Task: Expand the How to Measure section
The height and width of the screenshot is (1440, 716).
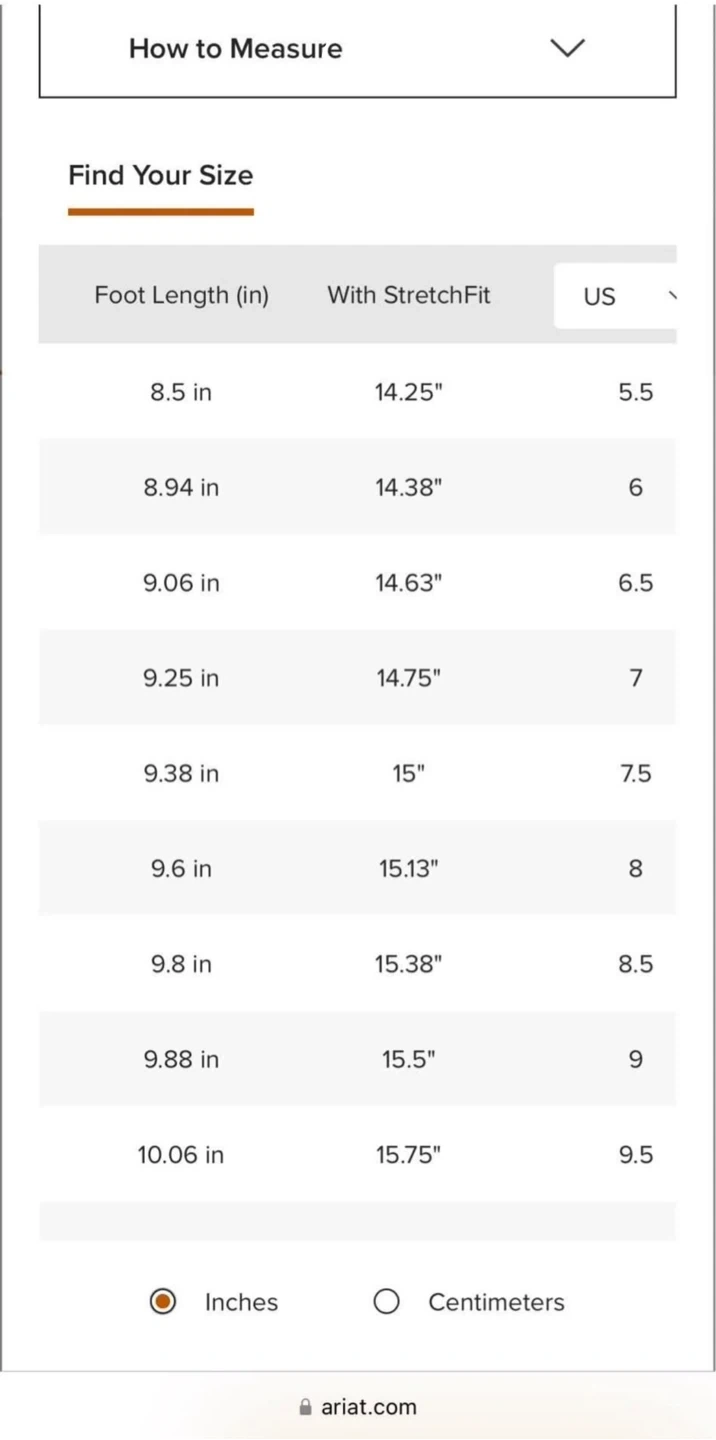Action: coord(357,49)
